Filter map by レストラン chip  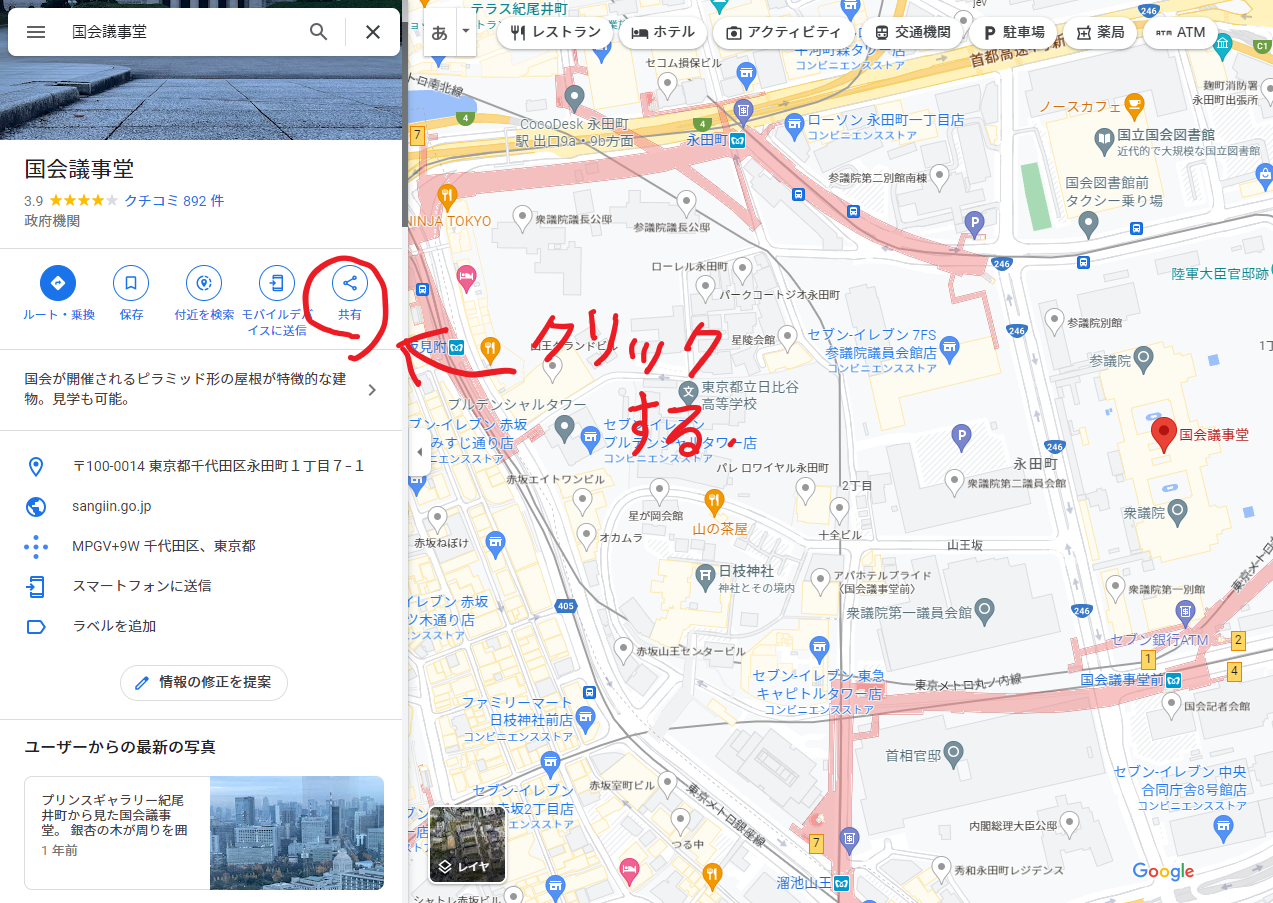pyautogui.click(x=555, y=32)
